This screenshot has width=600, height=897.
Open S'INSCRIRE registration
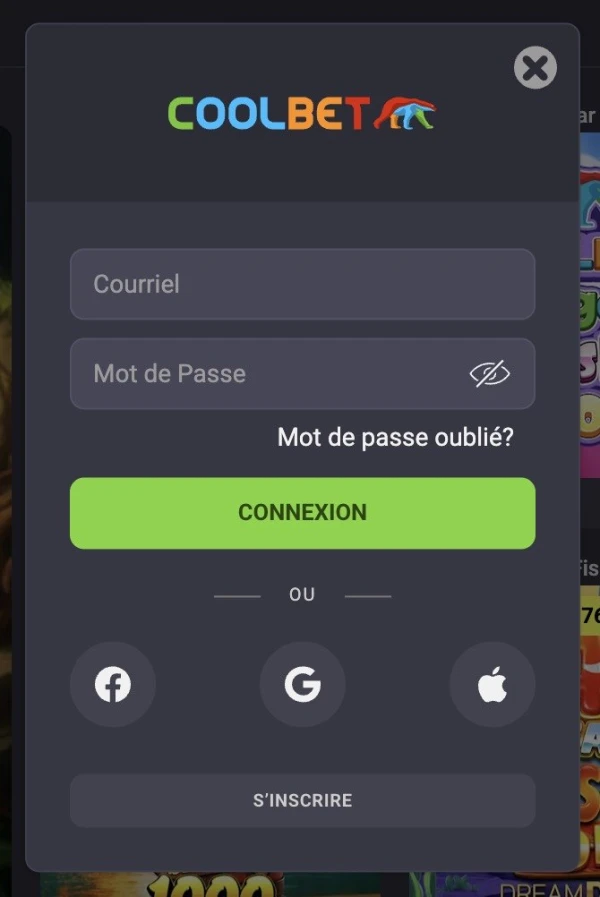(x=302, y=800)
